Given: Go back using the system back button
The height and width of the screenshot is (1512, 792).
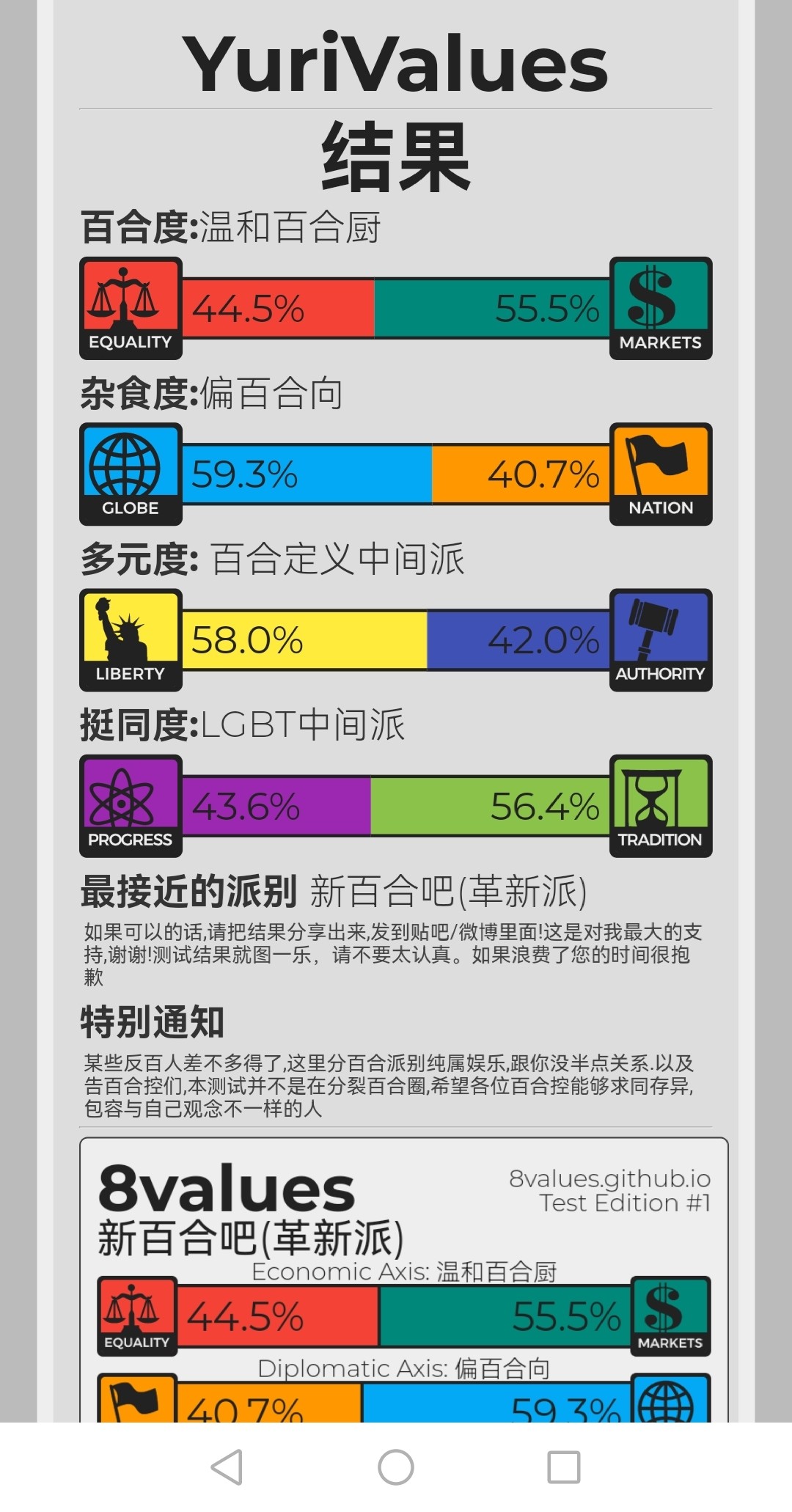Looking at the screenshot, I should point(227,1467).
